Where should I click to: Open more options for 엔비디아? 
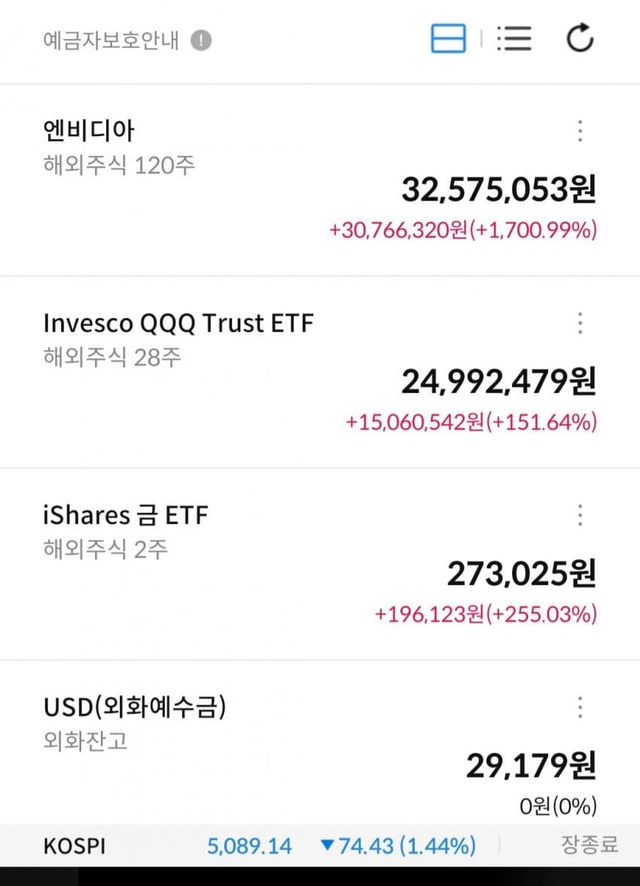click(x=580, y=131)
